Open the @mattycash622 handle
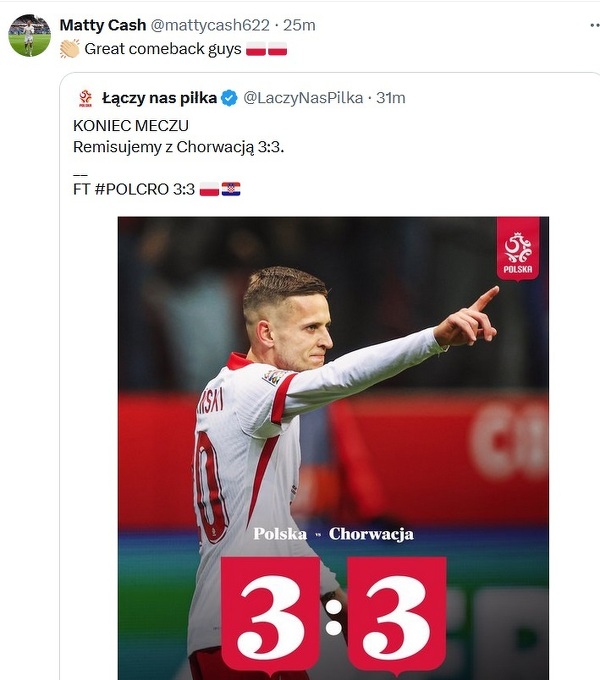 pyautogui.click(x=210, y=25)
